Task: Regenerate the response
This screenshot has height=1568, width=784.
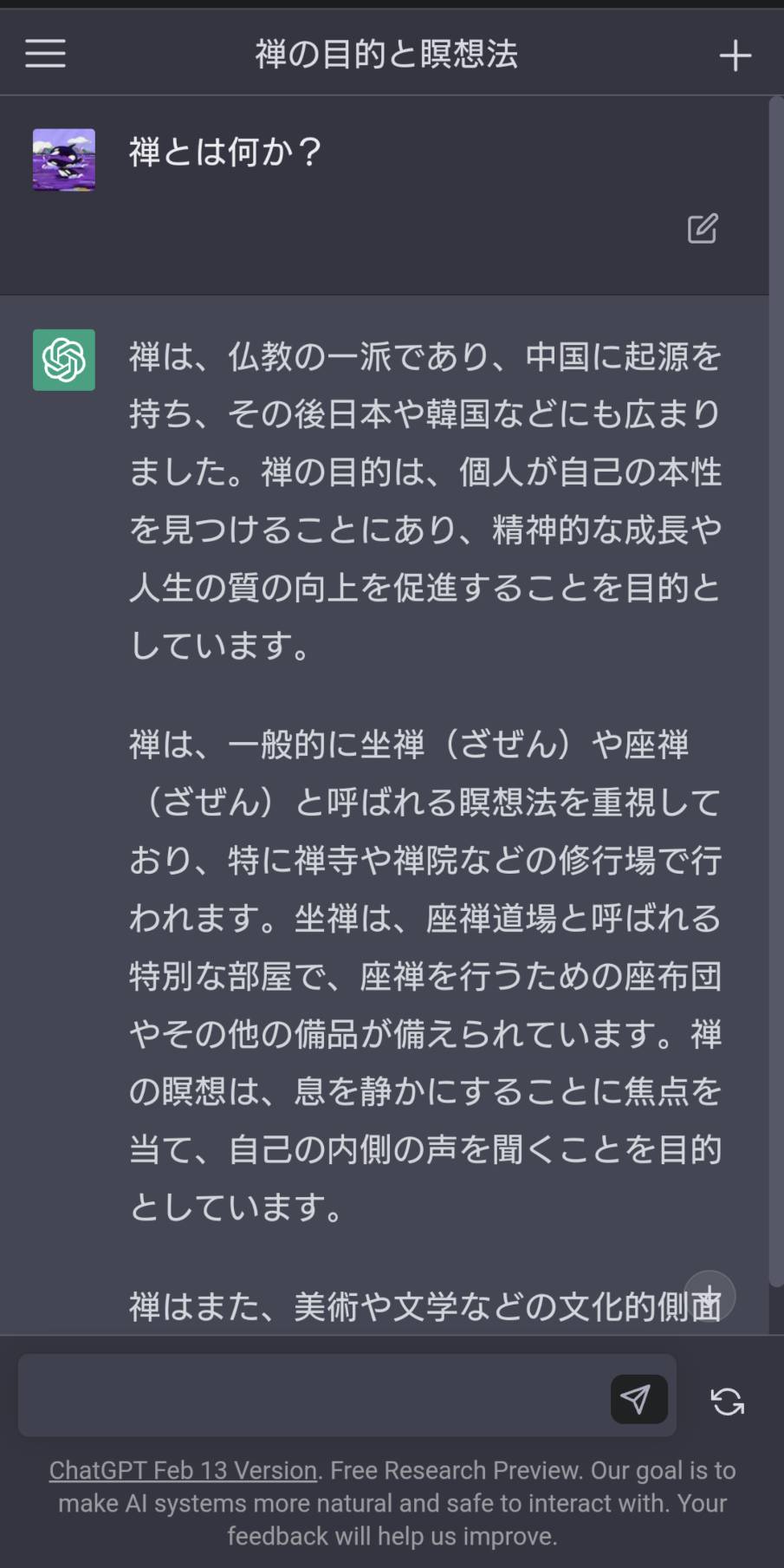Action: (x=727, y=1401)
